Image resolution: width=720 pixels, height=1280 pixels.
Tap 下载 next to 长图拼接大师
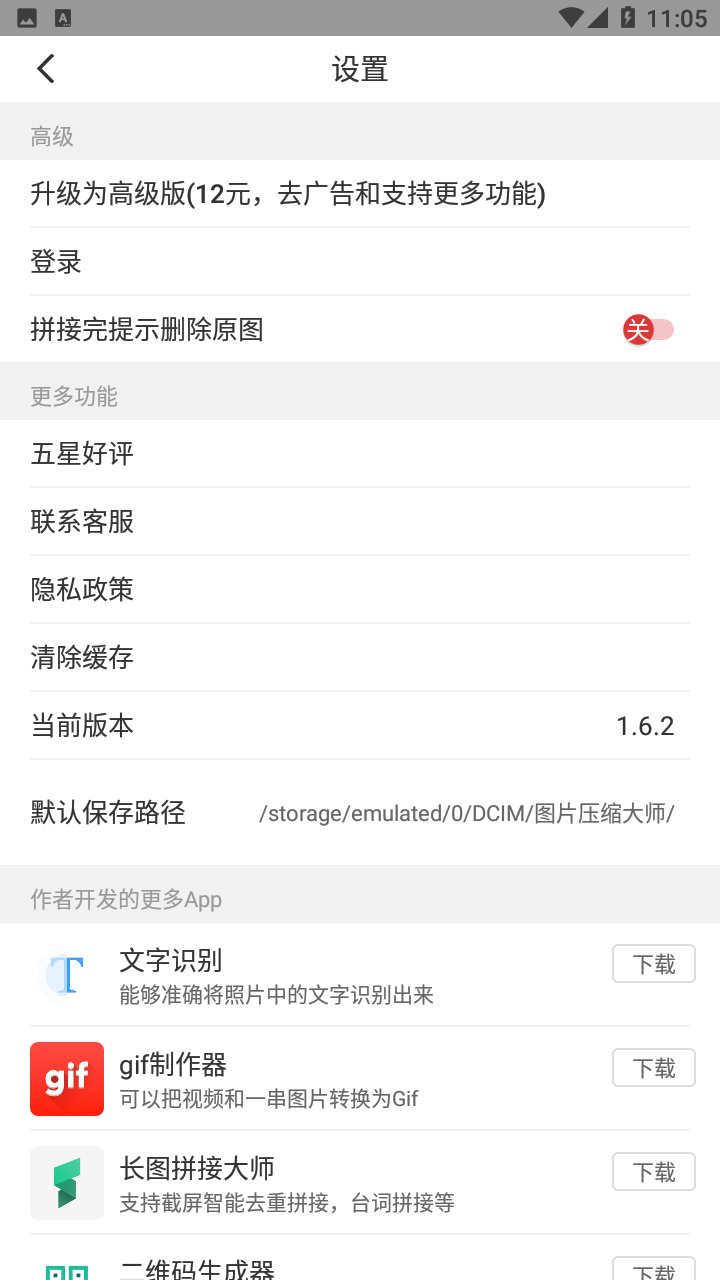[653, 1171]
